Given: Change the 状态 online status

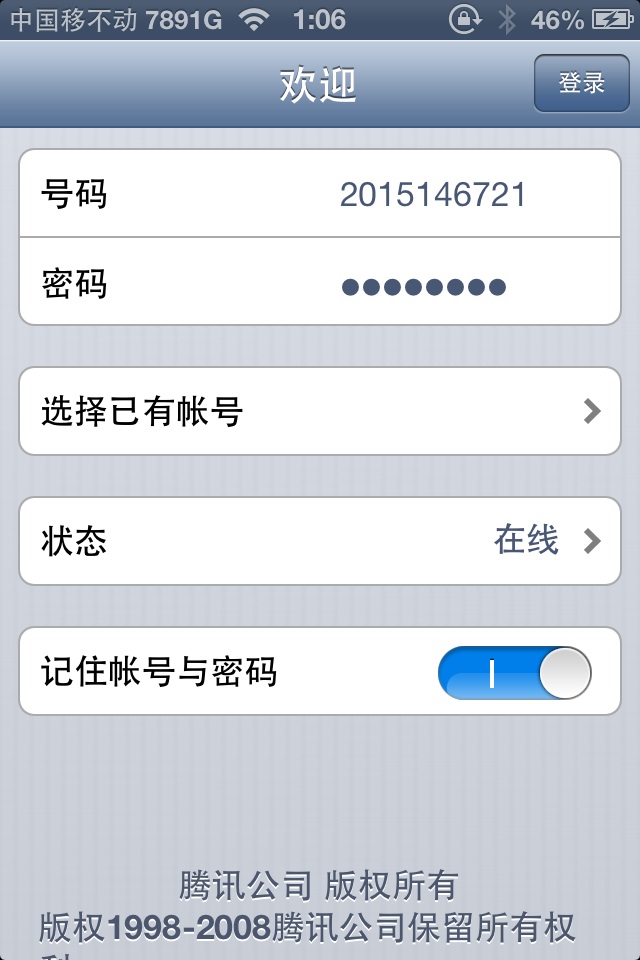Looking at the screenshot, I should click(320, 541).
